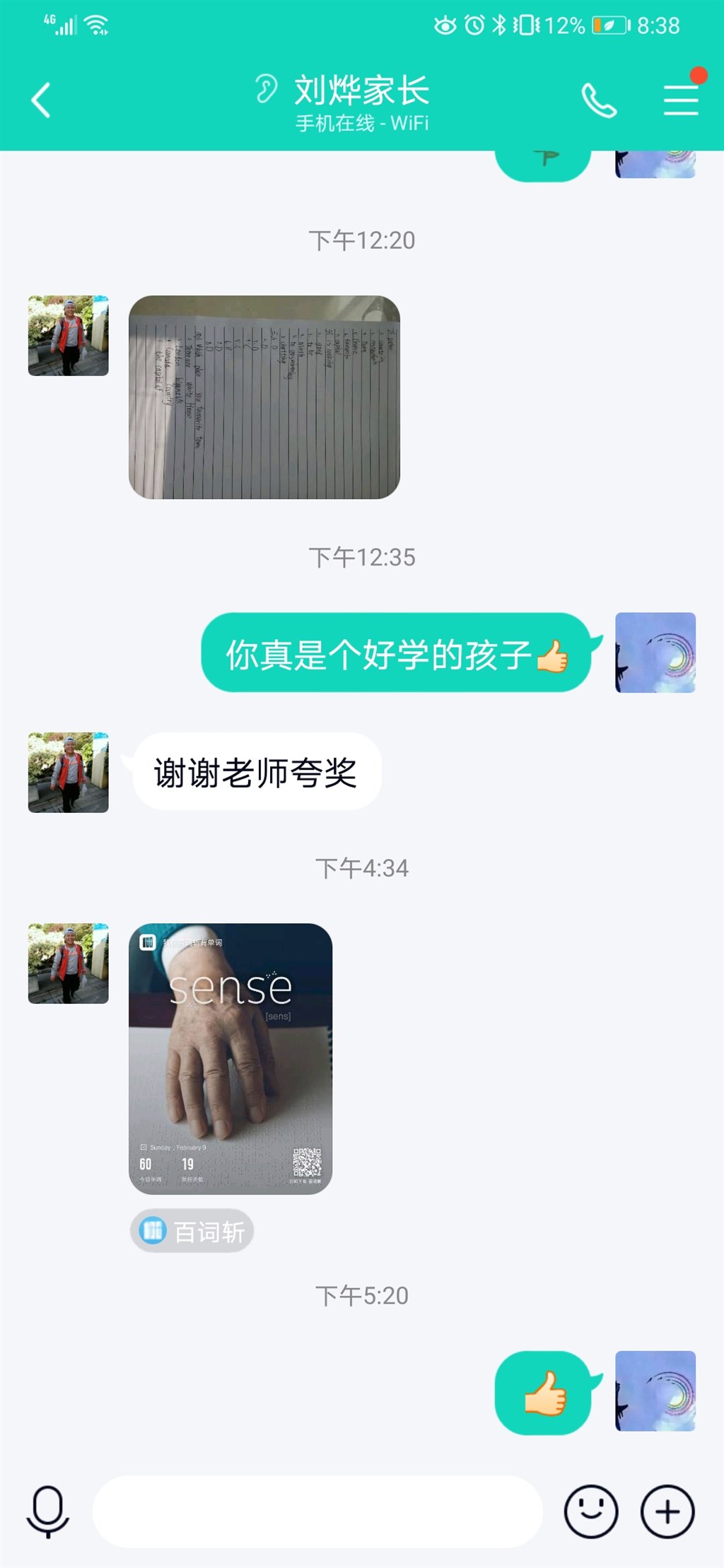
Task: Open the 'sense' word card image
Action: pos(230,1058)
